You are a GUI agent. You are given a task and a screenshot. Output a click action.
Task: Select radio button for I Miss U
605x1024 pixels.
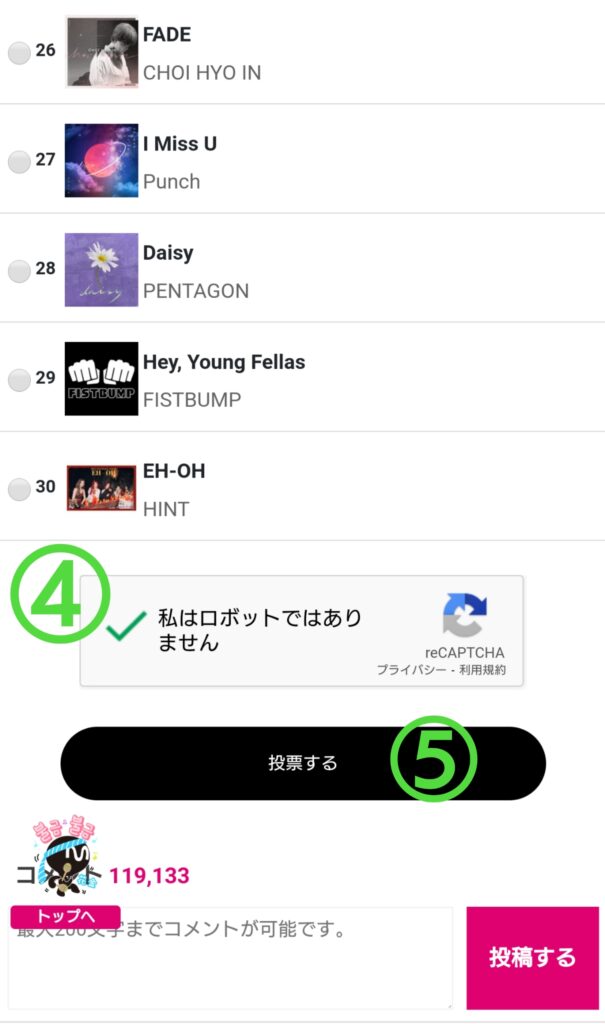click(x=18, y=162)
